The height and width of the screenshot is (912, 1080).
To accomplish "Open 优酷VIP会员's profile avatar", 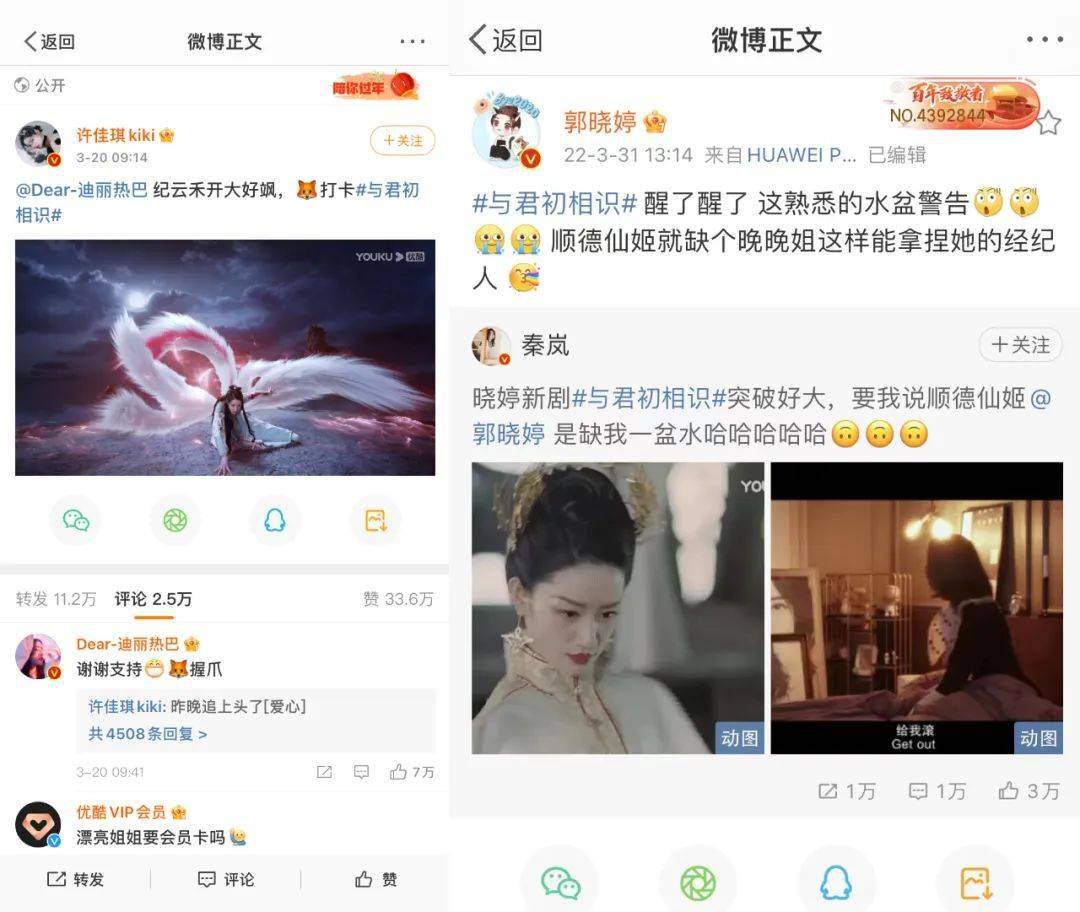I will click(38, 824).
